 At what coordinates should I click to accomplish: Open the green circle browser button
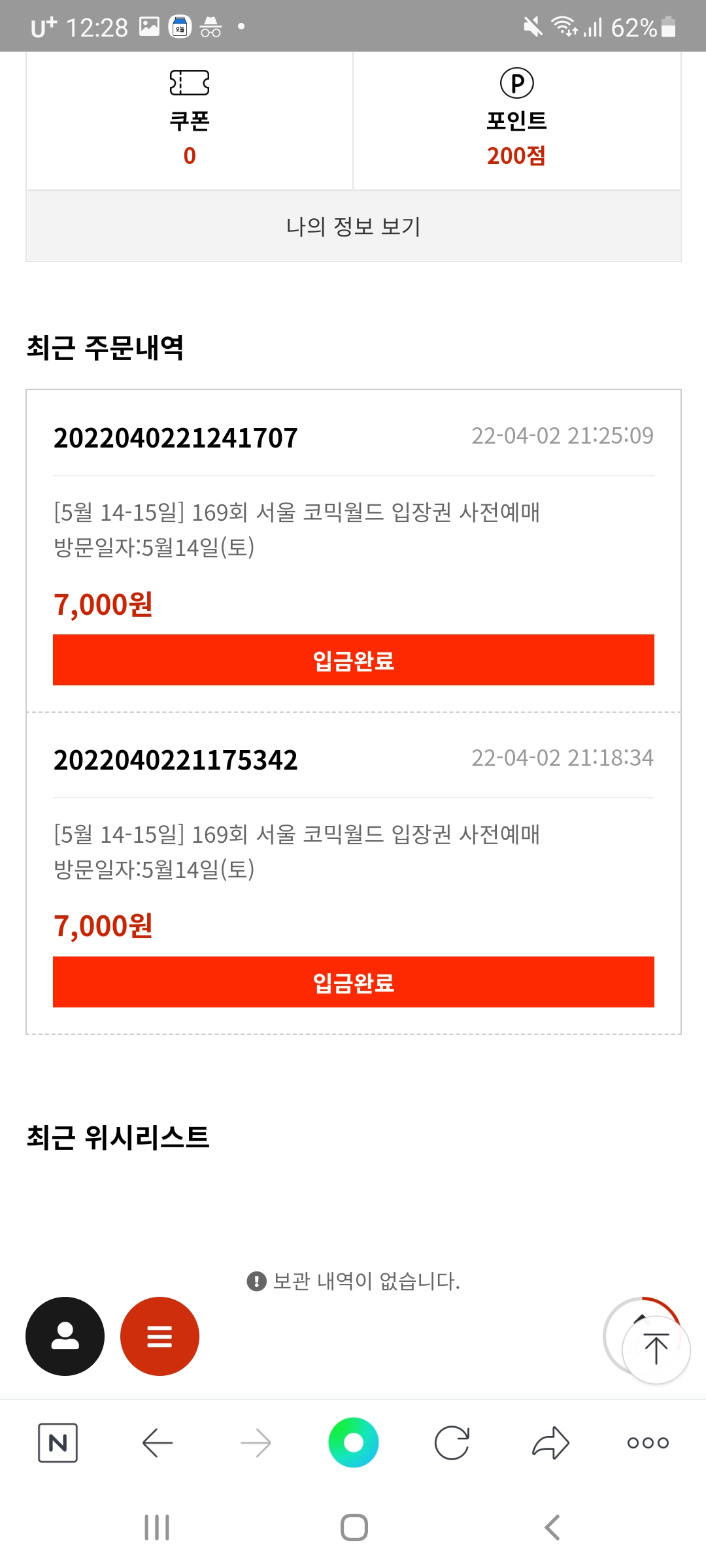pyautogui.click(x=353, y=1443)
